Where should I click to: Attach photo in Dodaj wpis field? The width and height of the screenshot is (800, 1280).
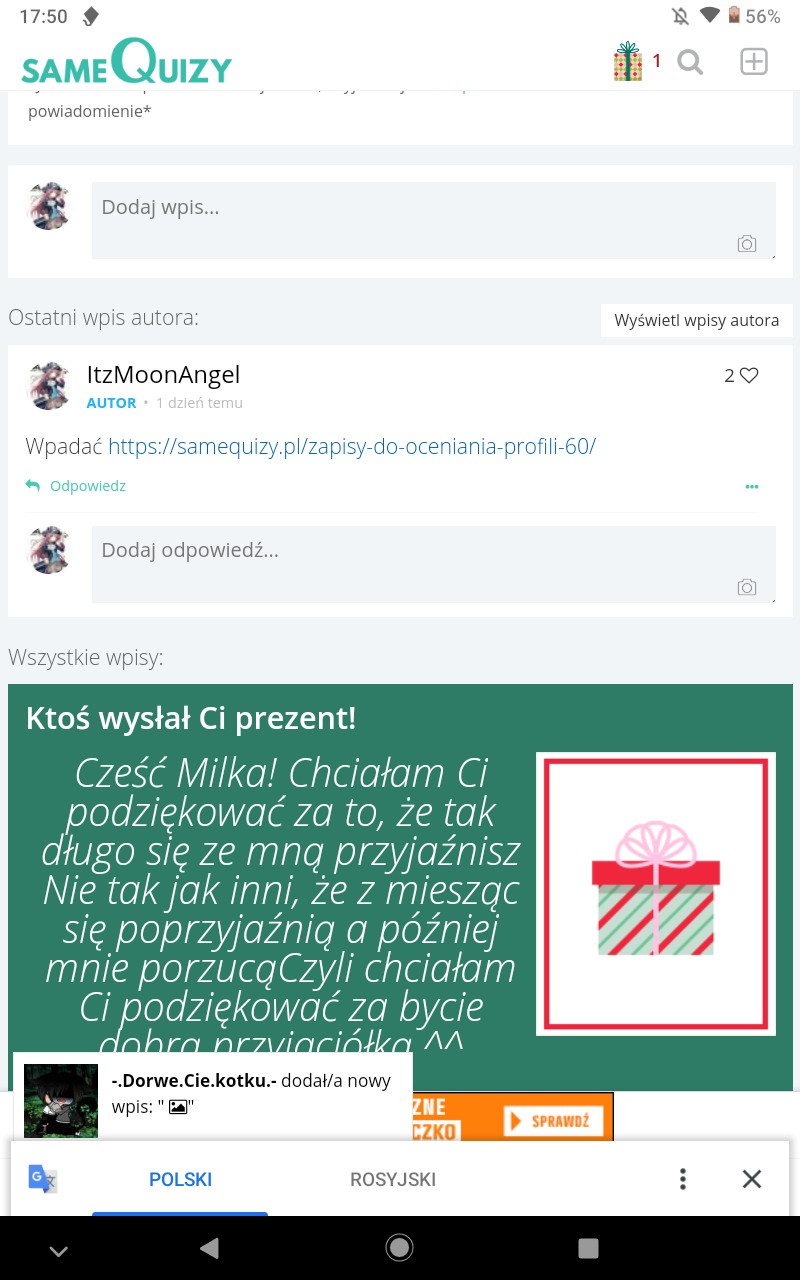pyautogui.click(x=746, y=243)
